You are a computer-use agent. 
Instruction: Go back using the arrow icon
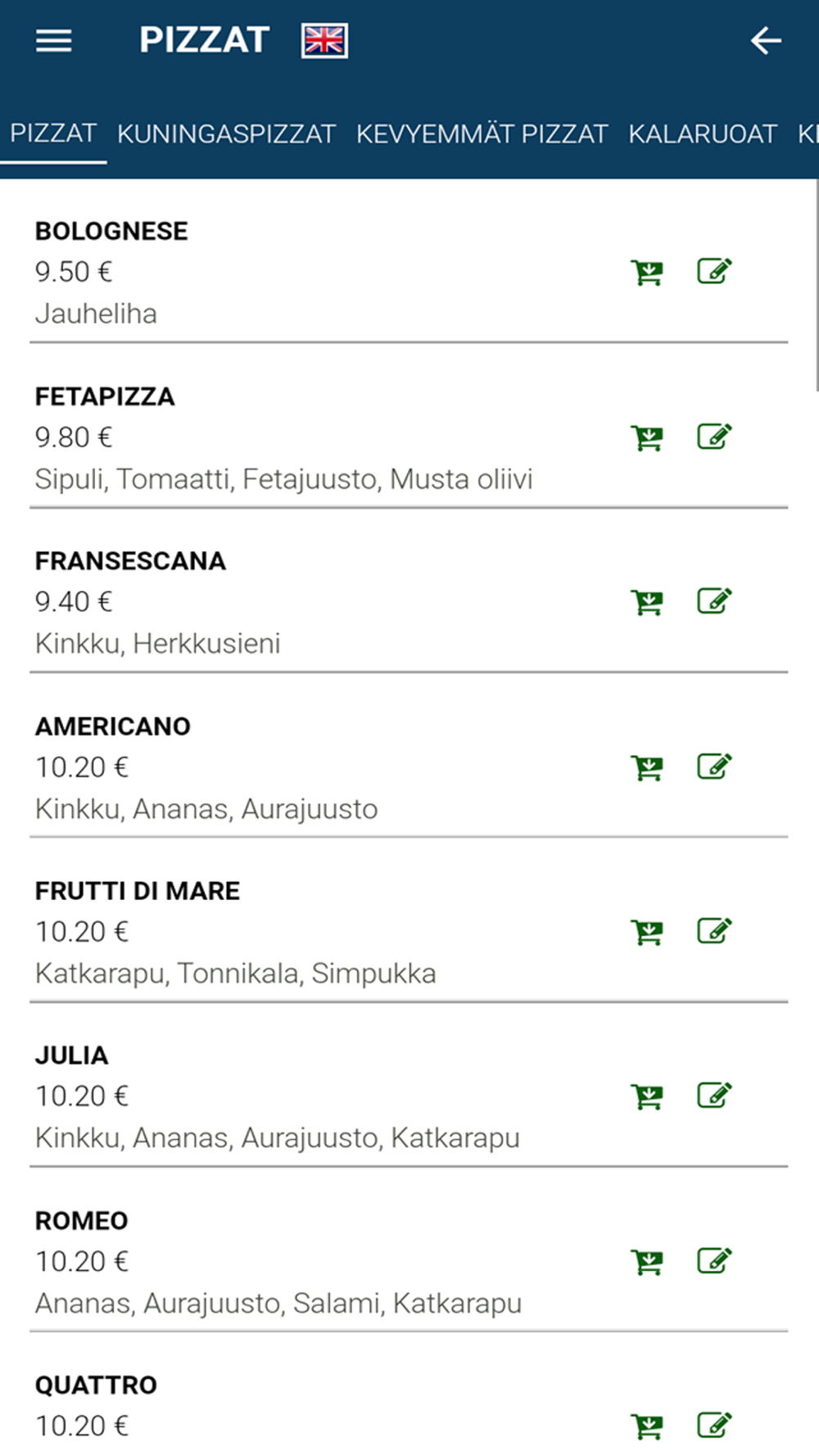click(x=766, y=40)
